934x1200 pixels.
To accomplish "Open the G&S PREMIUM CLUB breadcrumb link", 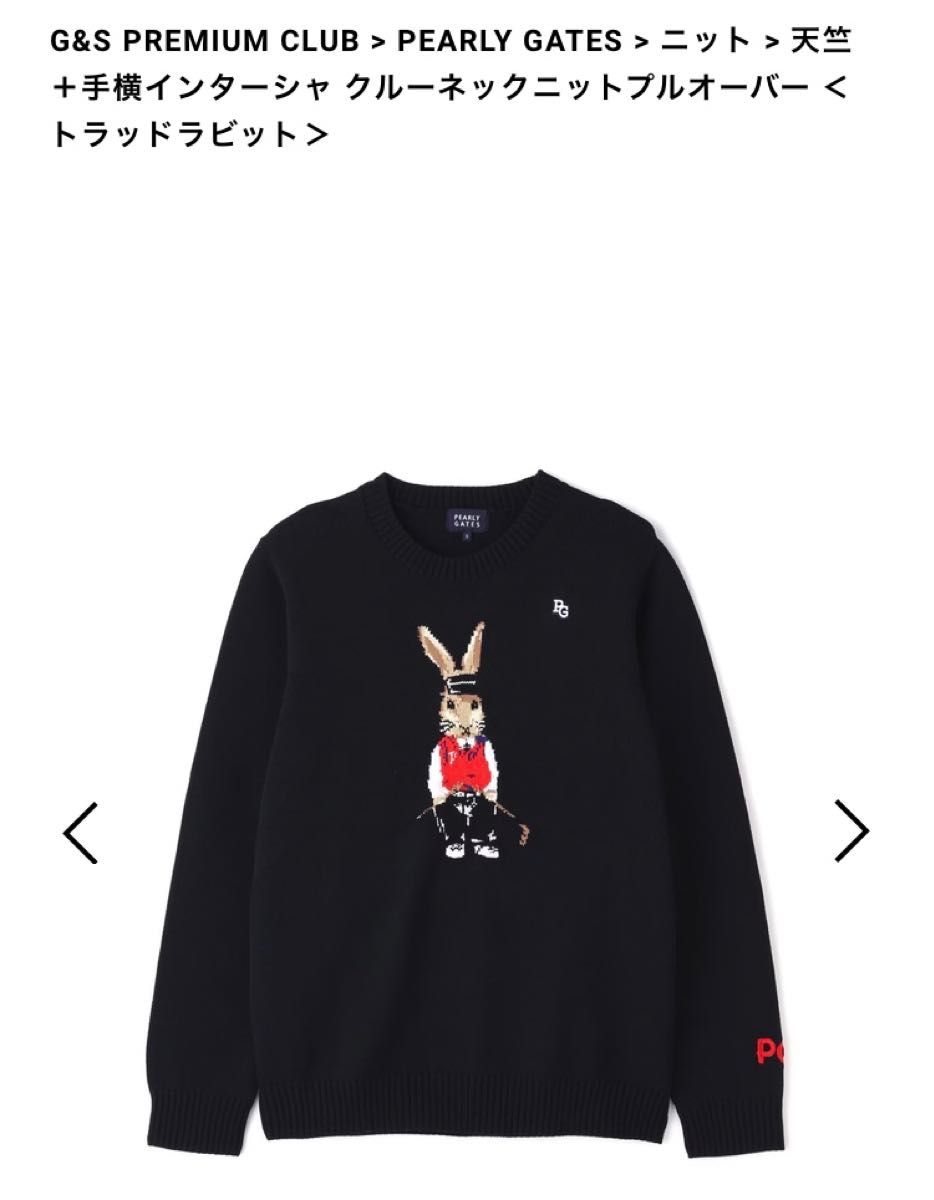I will click(x=205, y=41).
